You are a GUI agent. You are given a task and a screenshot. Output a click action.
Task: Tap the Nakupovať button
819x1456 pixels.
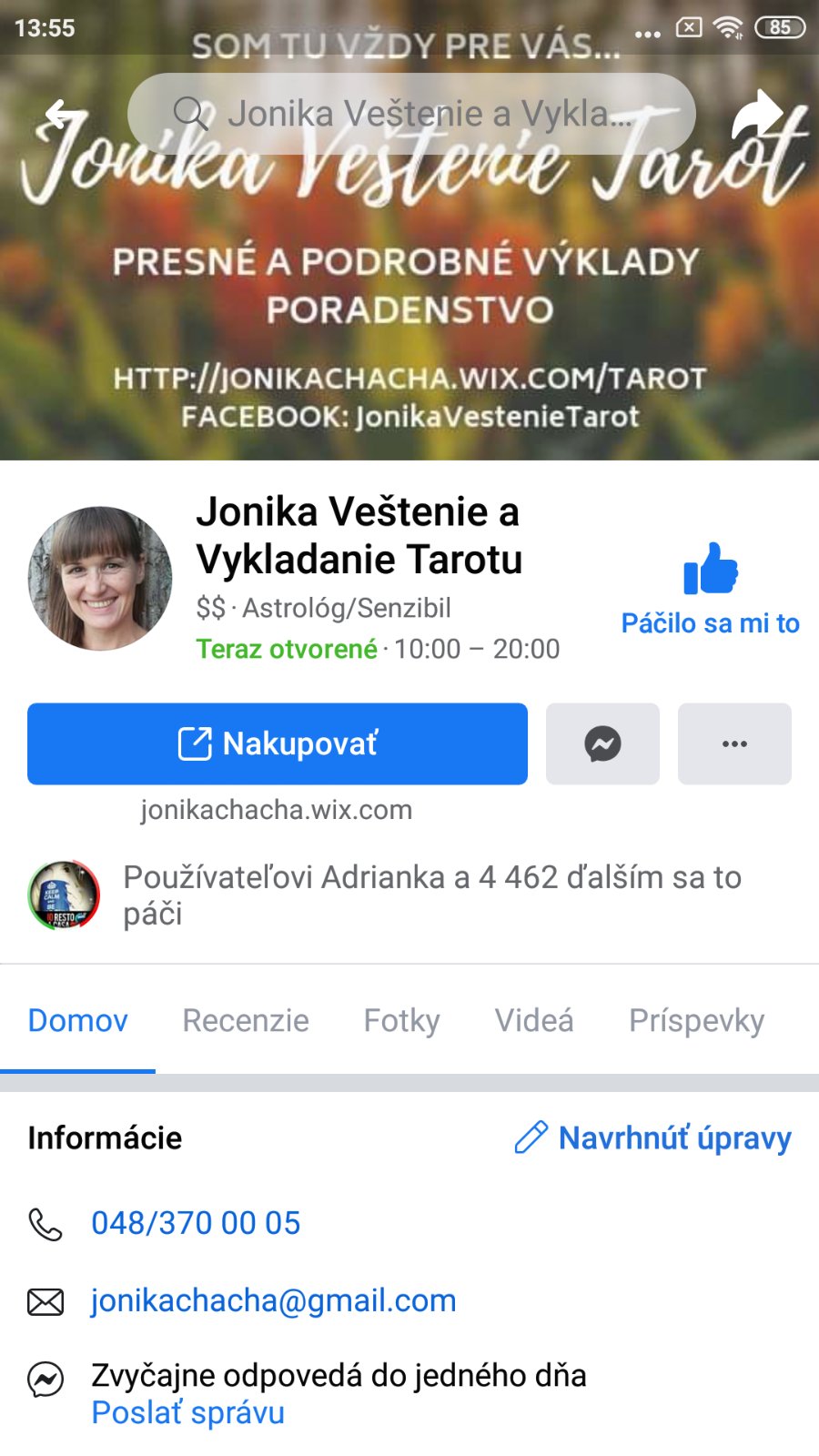coord(278,743)
